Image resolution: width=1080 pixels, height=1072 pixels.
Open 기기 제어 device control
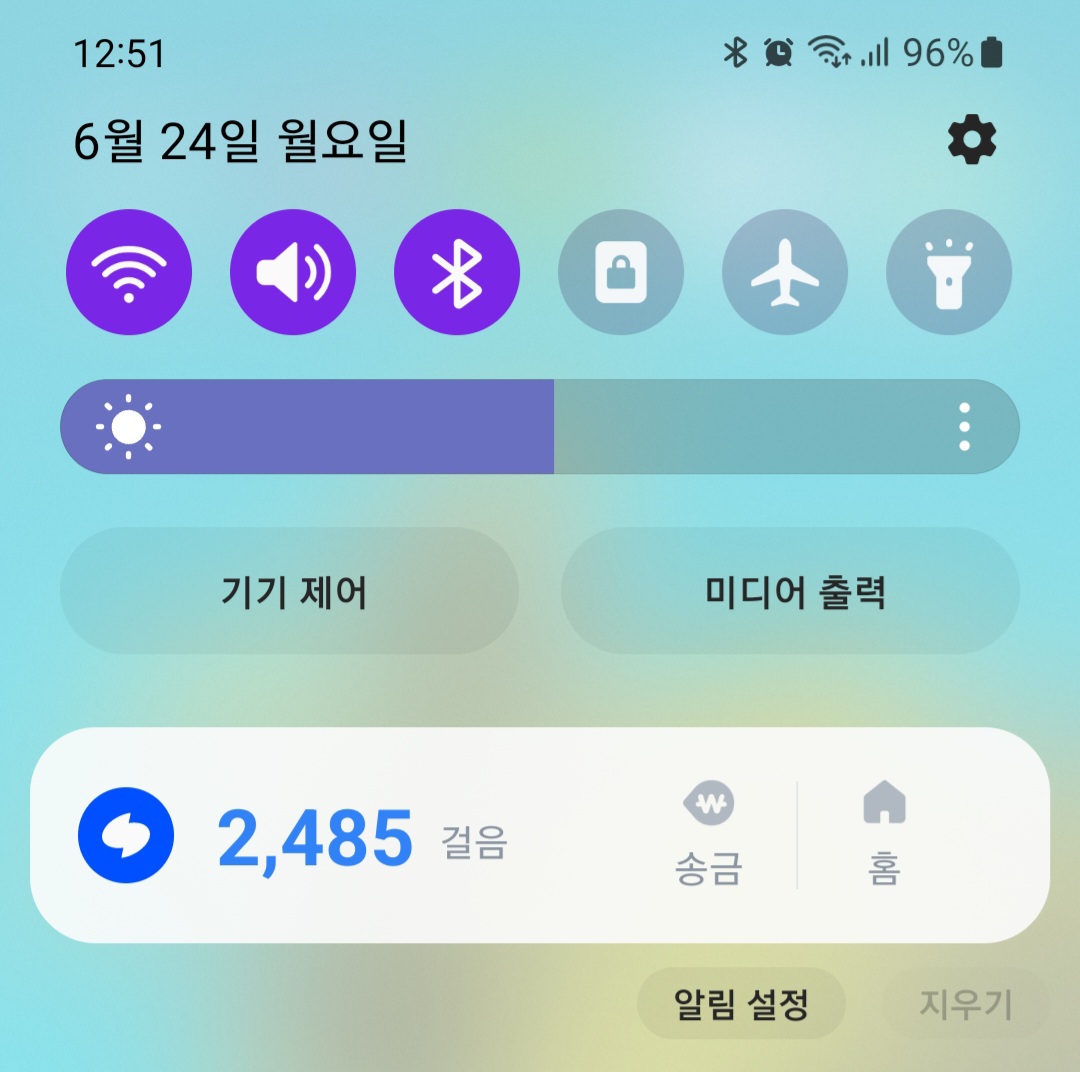pos(290,592)
